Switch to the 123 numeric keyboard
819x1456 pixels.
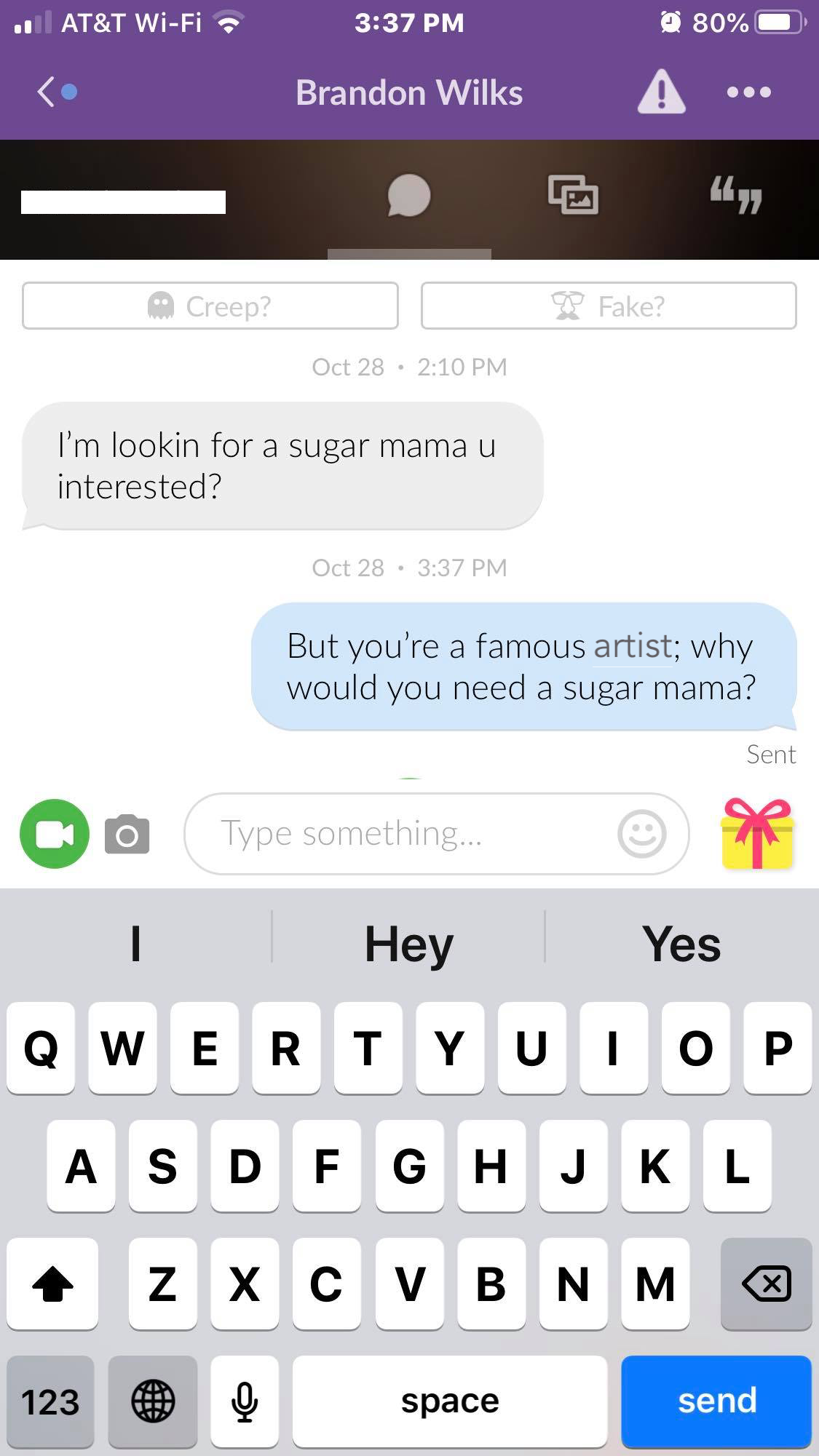point(50,1401)
